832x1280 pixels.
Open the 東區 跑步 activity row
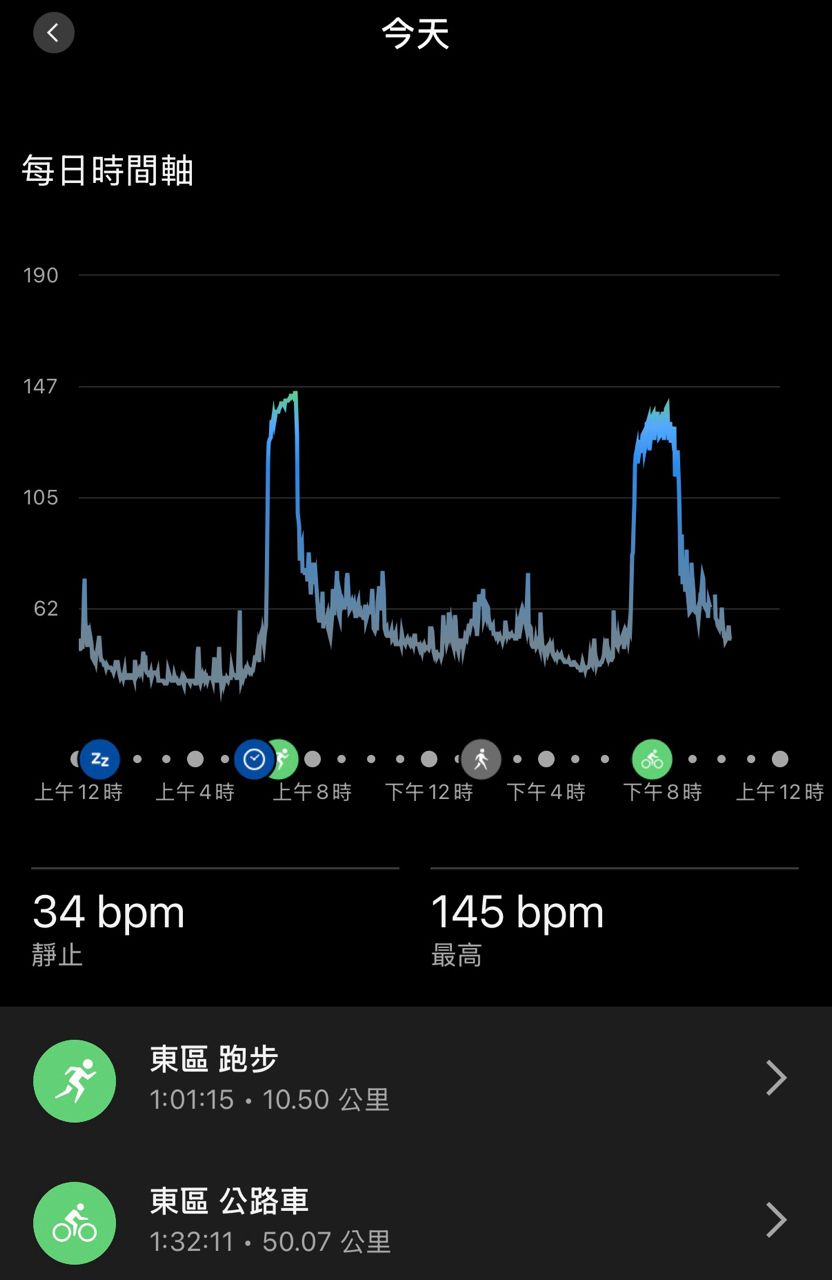point(416,1078)
